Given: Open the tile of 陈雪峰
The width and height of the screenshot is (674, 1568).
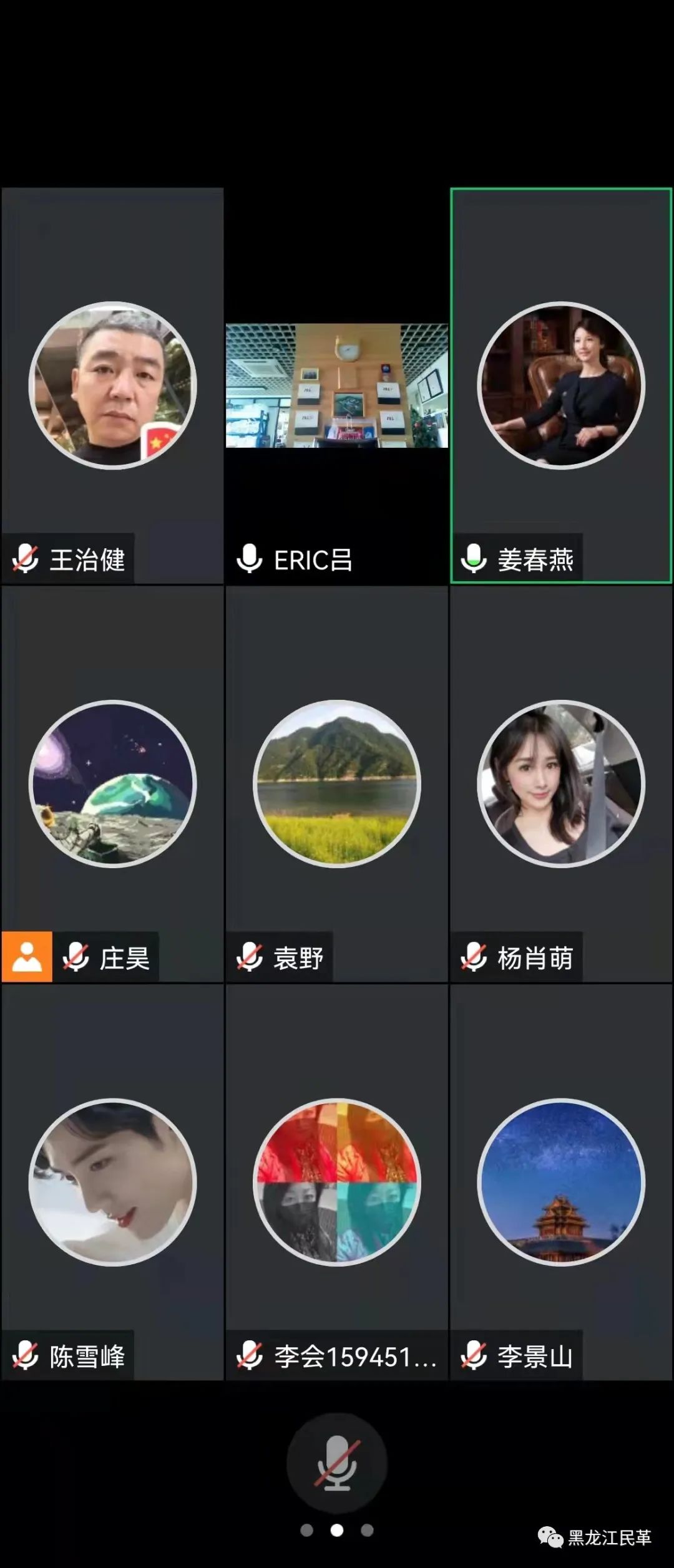Looking at the screenshot, I should [x=112, y=1182].
